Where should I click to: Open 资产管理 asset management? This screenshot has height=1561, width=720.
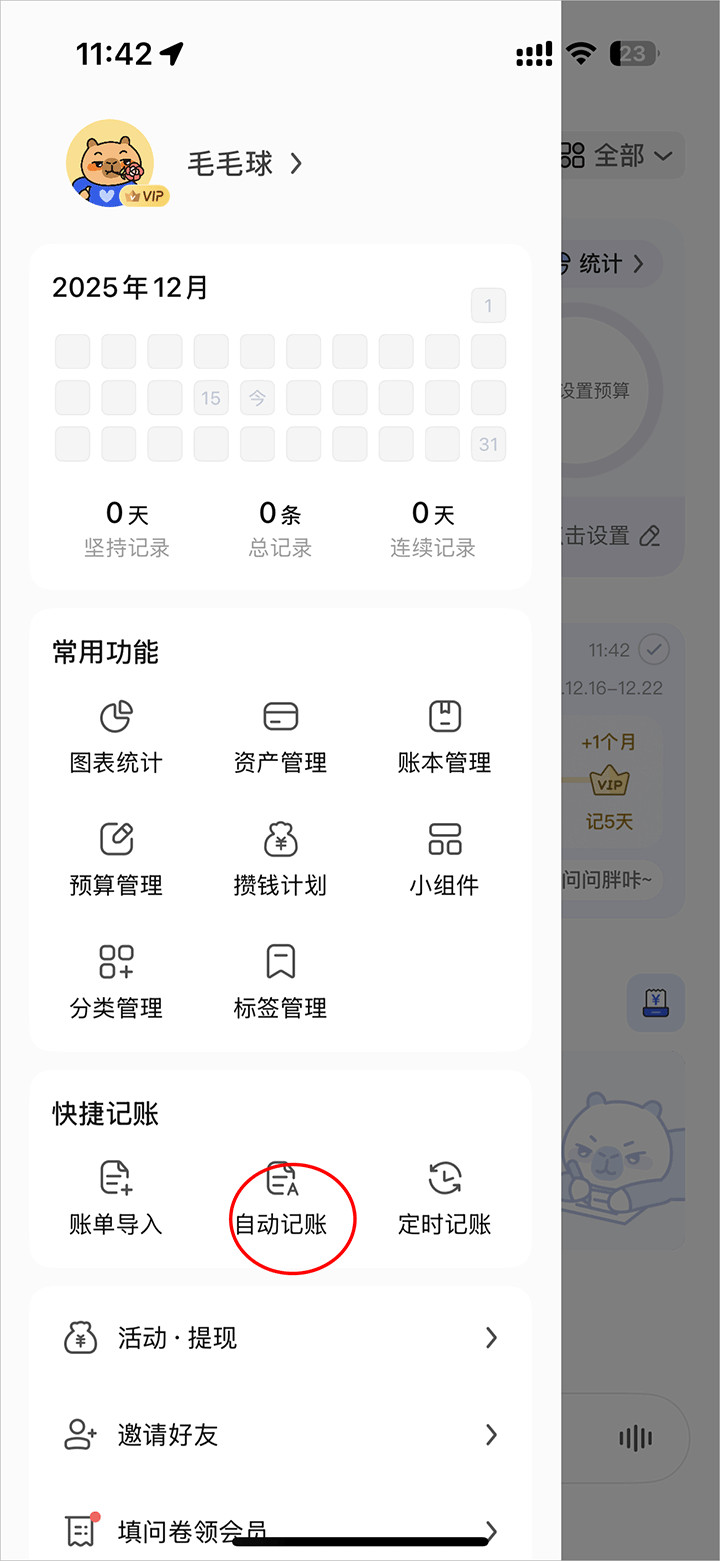280,735
